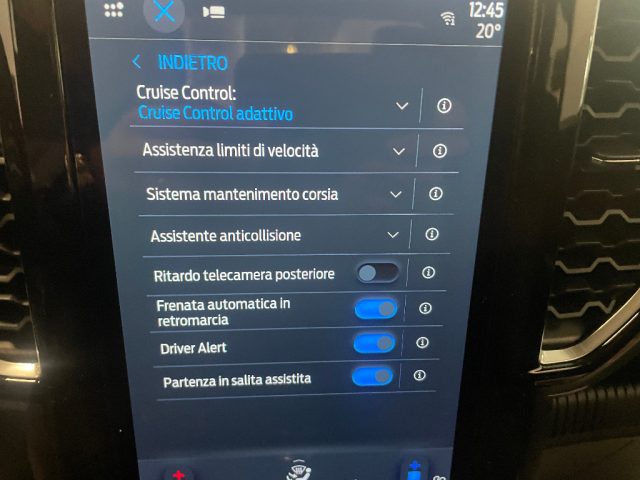
Task: Expand Assistenza limiti di velocità
Action: (x=399, y=151)
